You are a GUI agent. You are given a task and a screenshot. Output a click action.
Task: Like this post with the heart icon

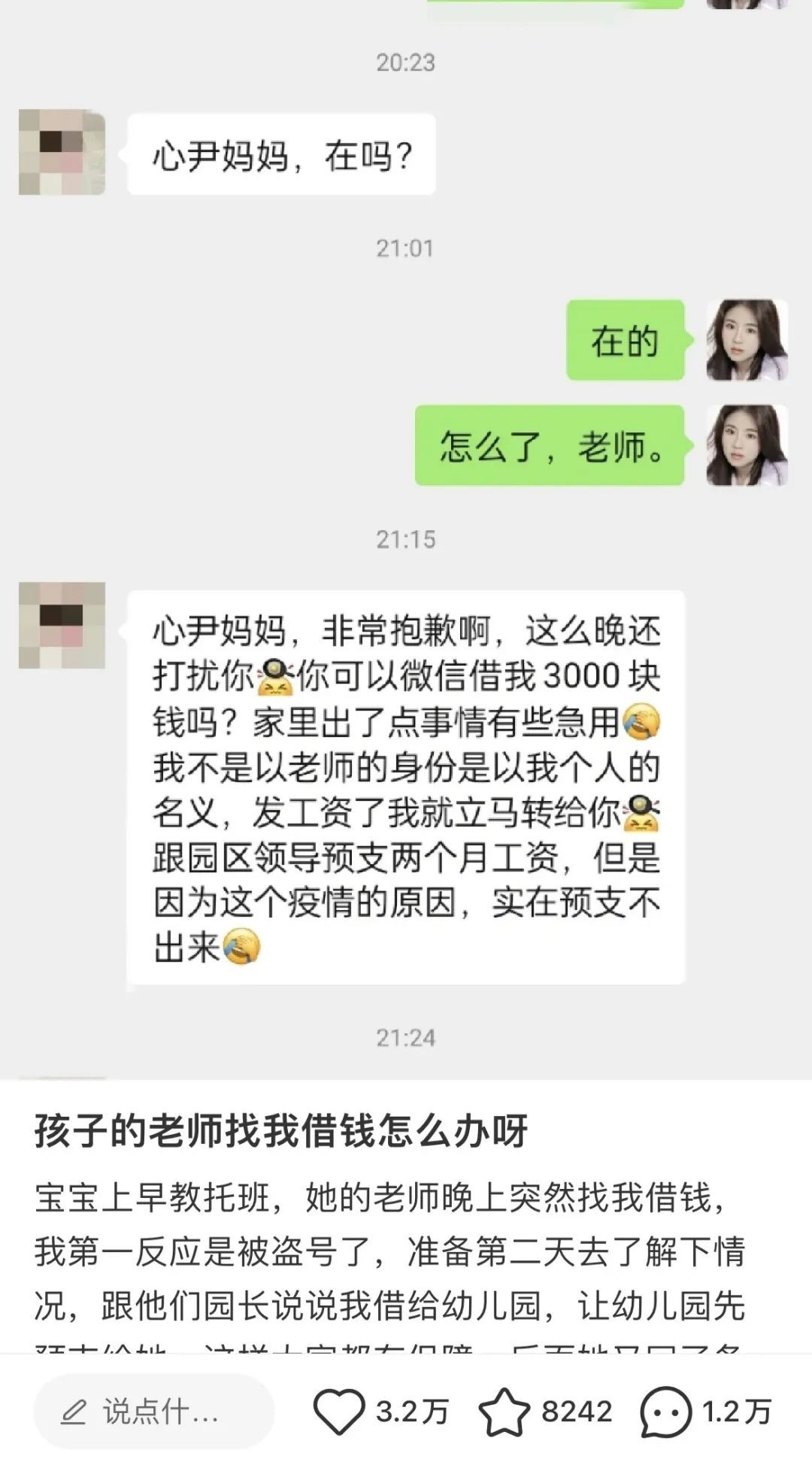point(338,1412)
